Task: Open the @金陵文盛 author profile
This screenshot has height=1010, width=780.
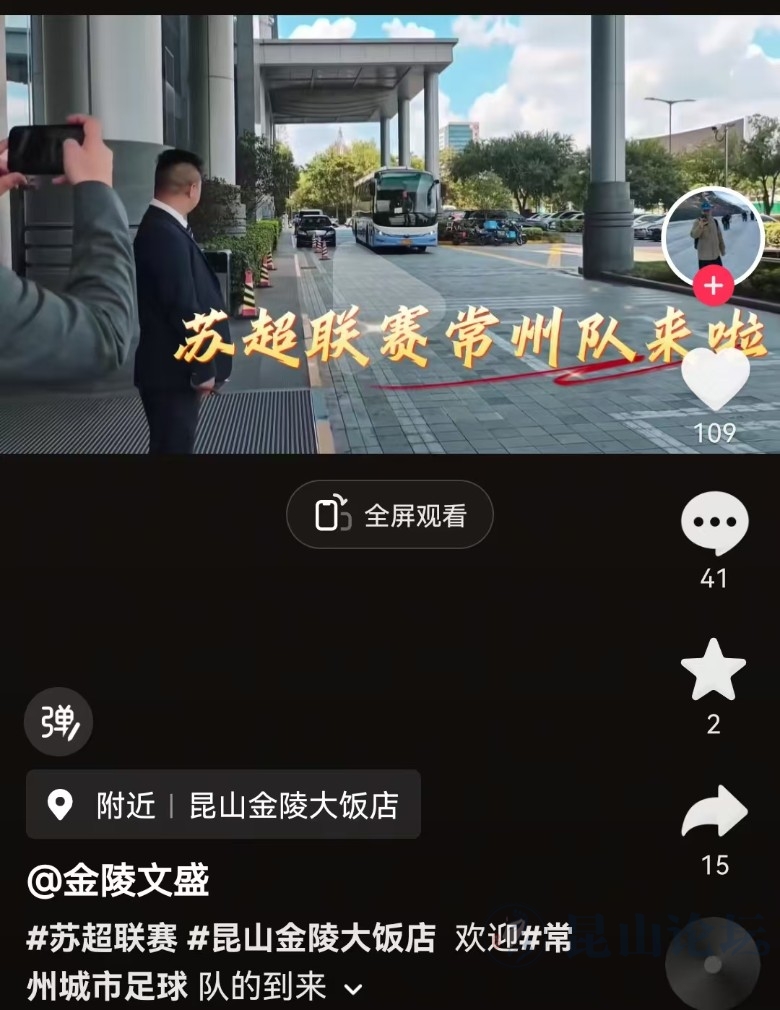Action: (x=118, y=880)
